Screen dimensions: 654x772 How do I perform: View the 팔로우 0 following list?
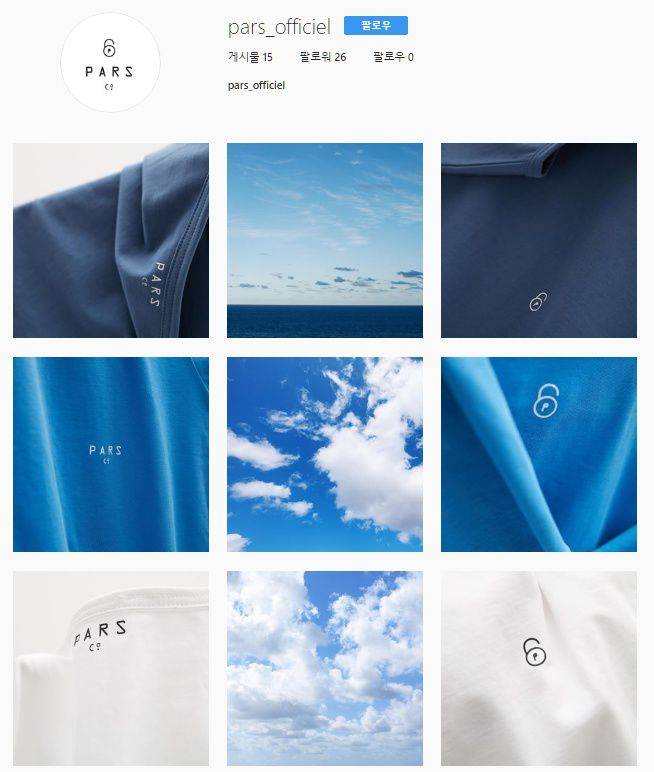point(393,57)
